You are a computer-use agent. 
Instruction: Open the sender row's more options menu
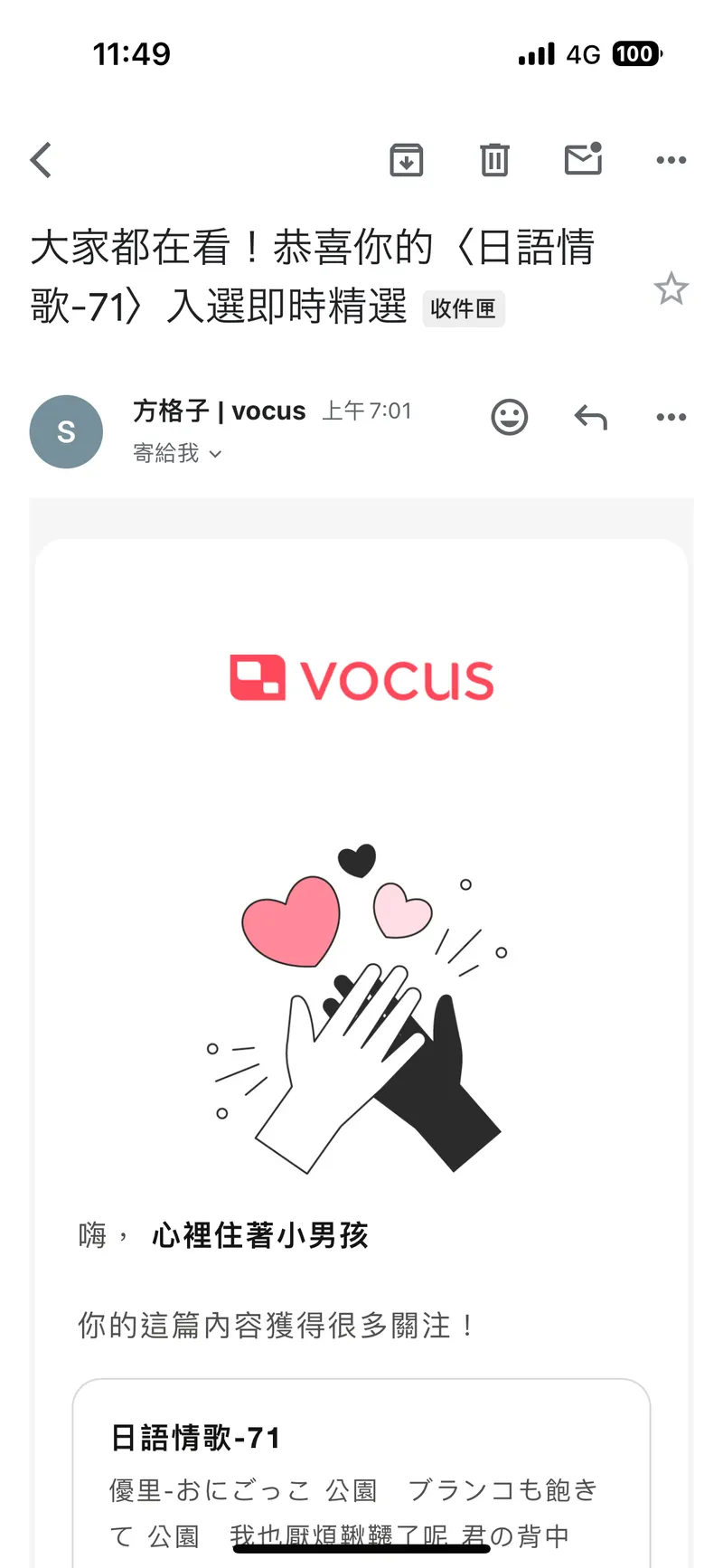click(x=671, y=417)
